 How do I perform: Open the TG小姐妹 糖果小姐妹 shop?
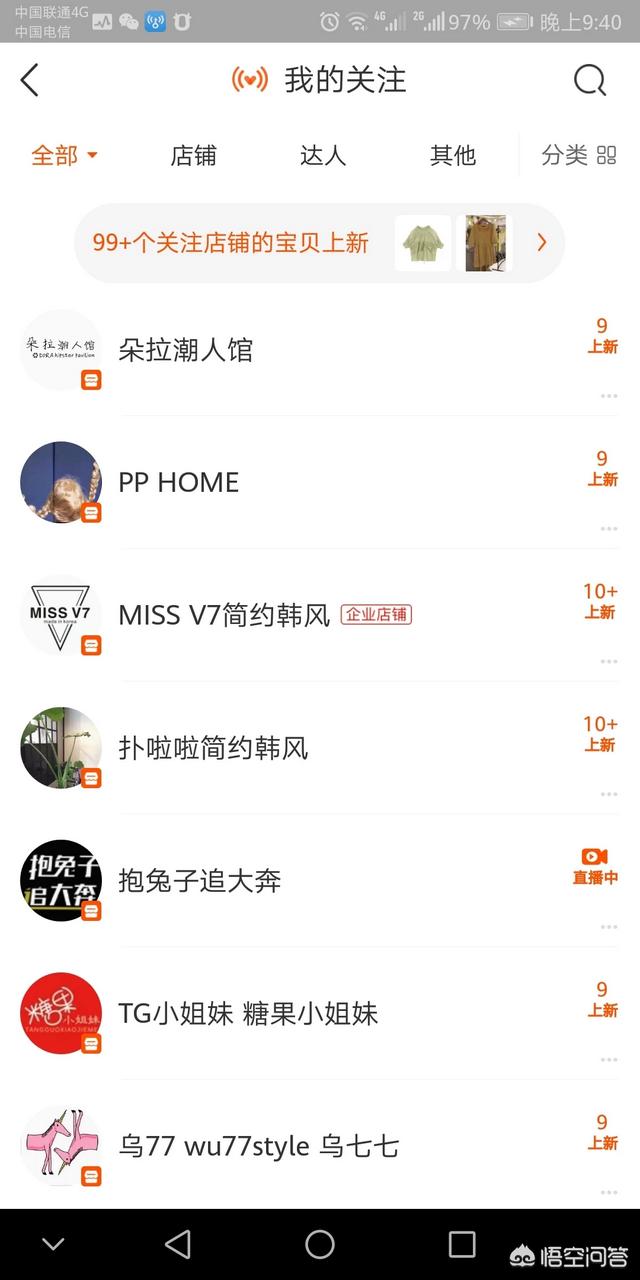(x=320, y=1013)
